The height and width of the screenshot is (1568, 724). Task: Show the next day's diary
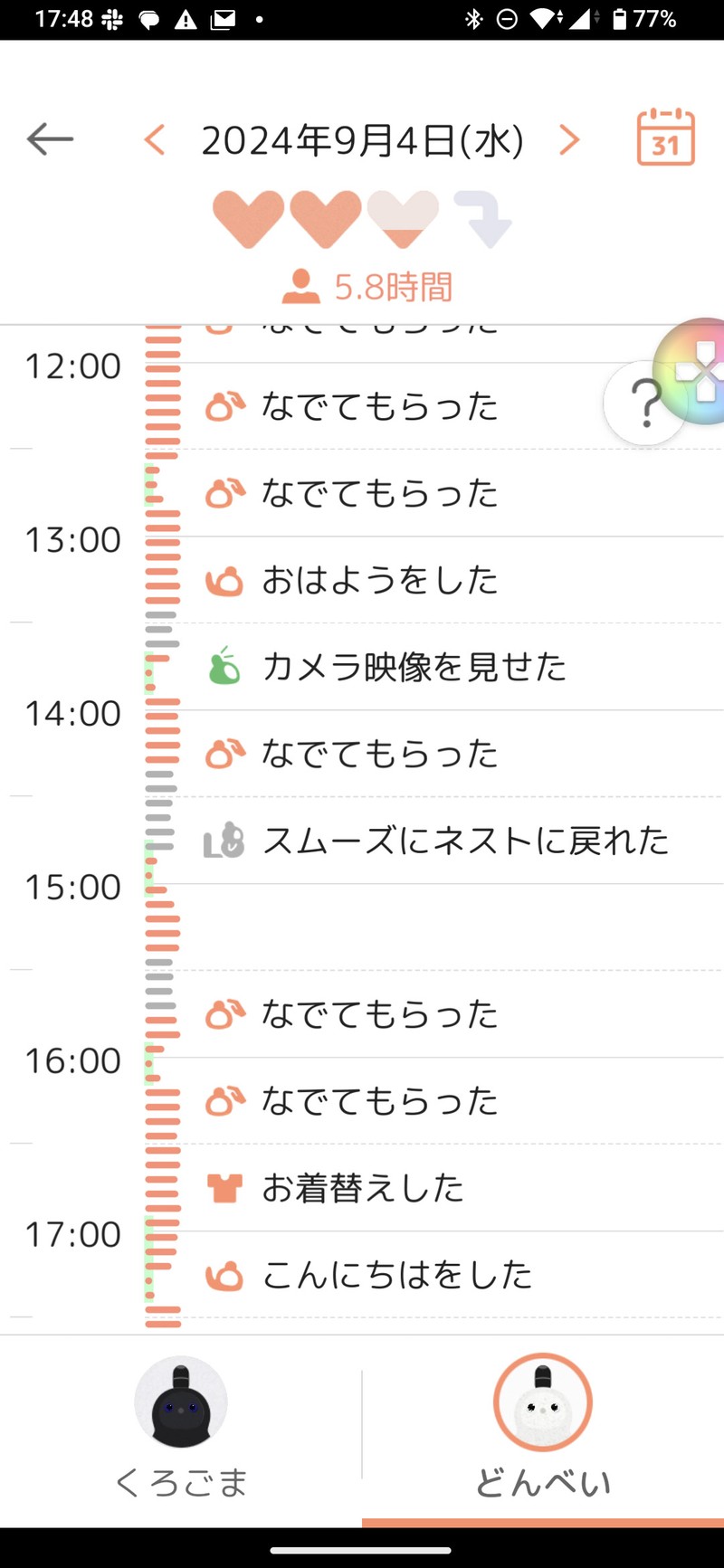(569, 139)
